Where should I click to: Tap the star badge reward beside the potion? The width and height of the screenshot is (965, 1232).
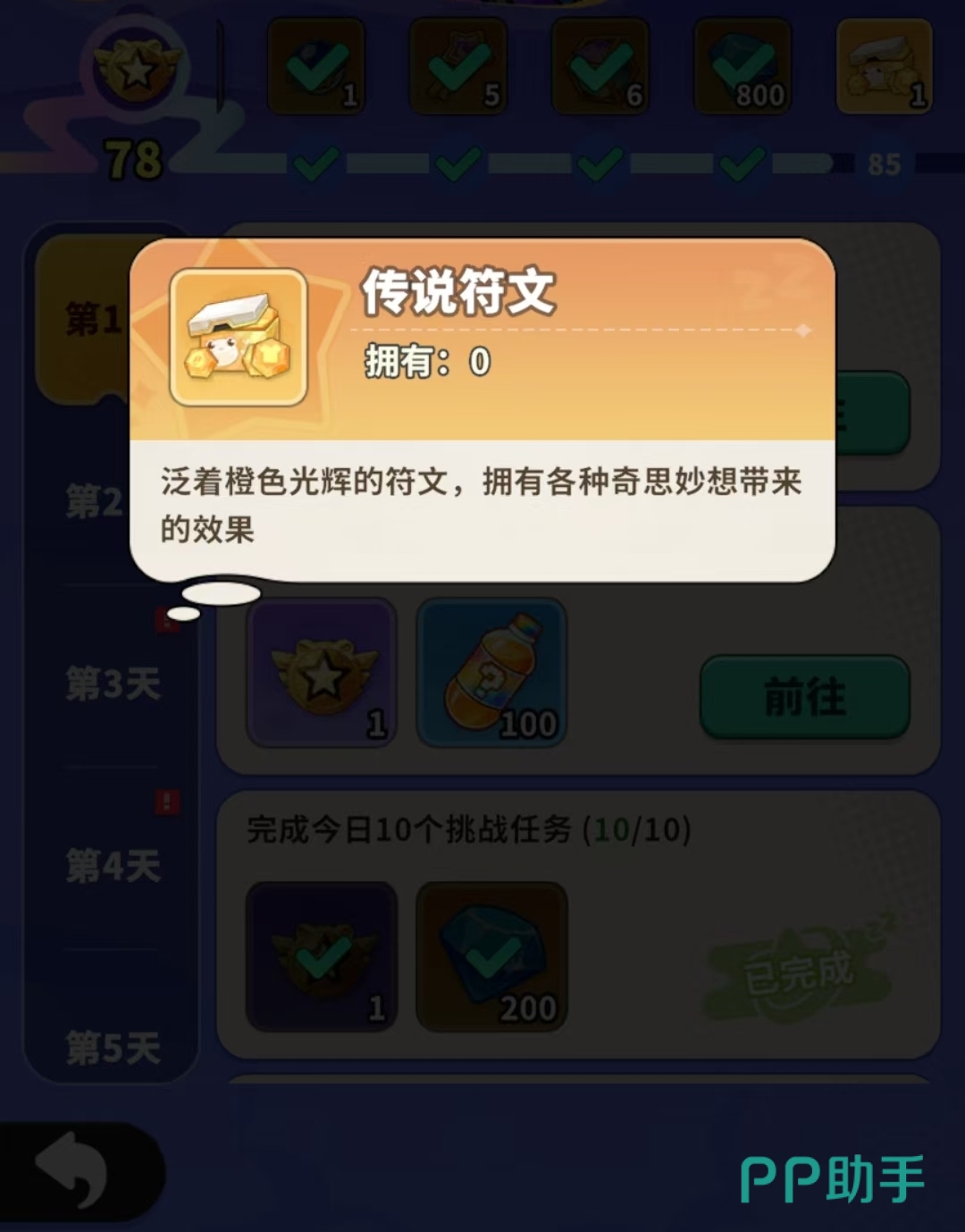pyautogui.click(x=322, y=673)
